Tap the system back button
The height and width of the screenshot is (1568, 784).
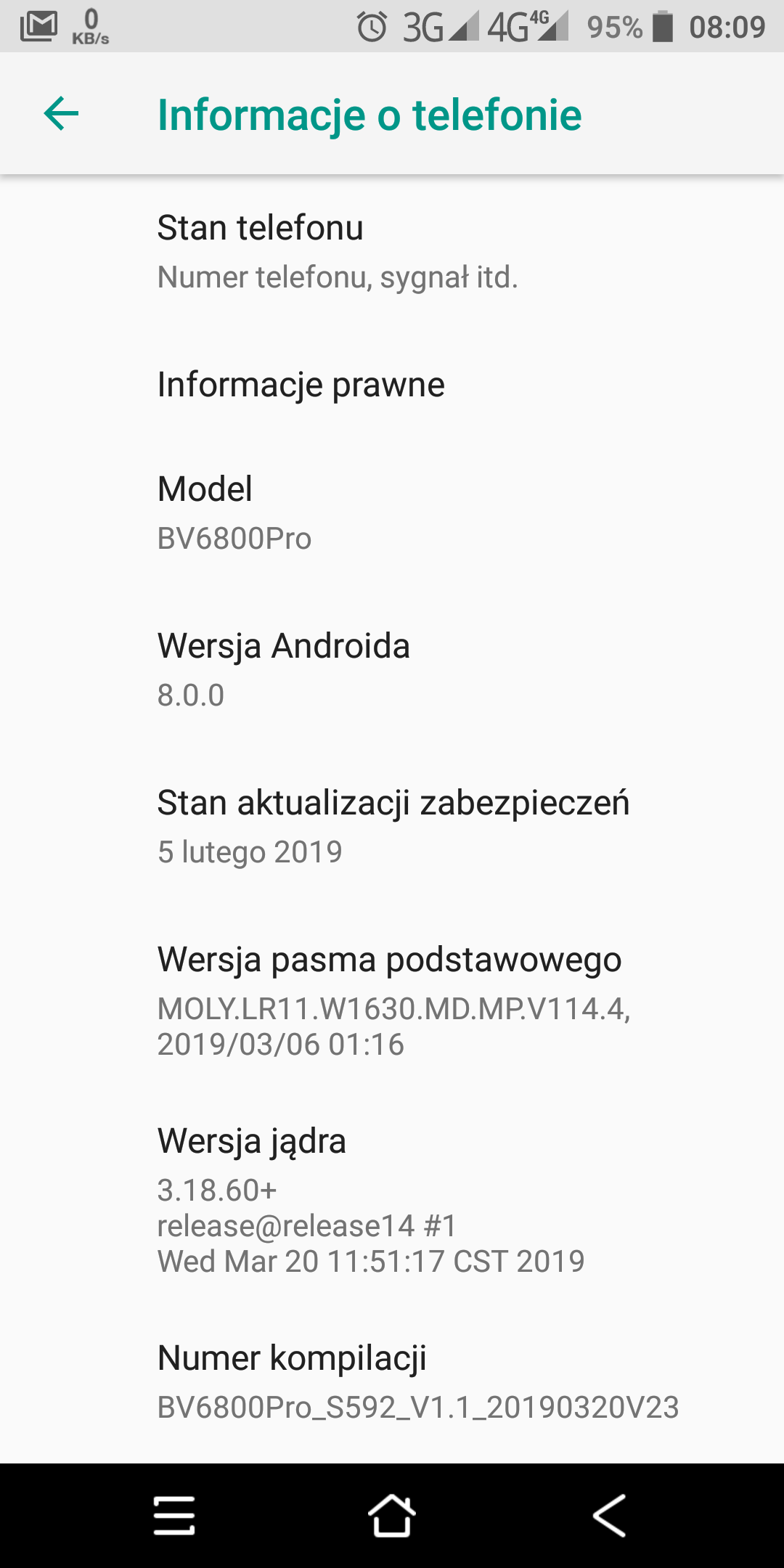click(608, 1516)
